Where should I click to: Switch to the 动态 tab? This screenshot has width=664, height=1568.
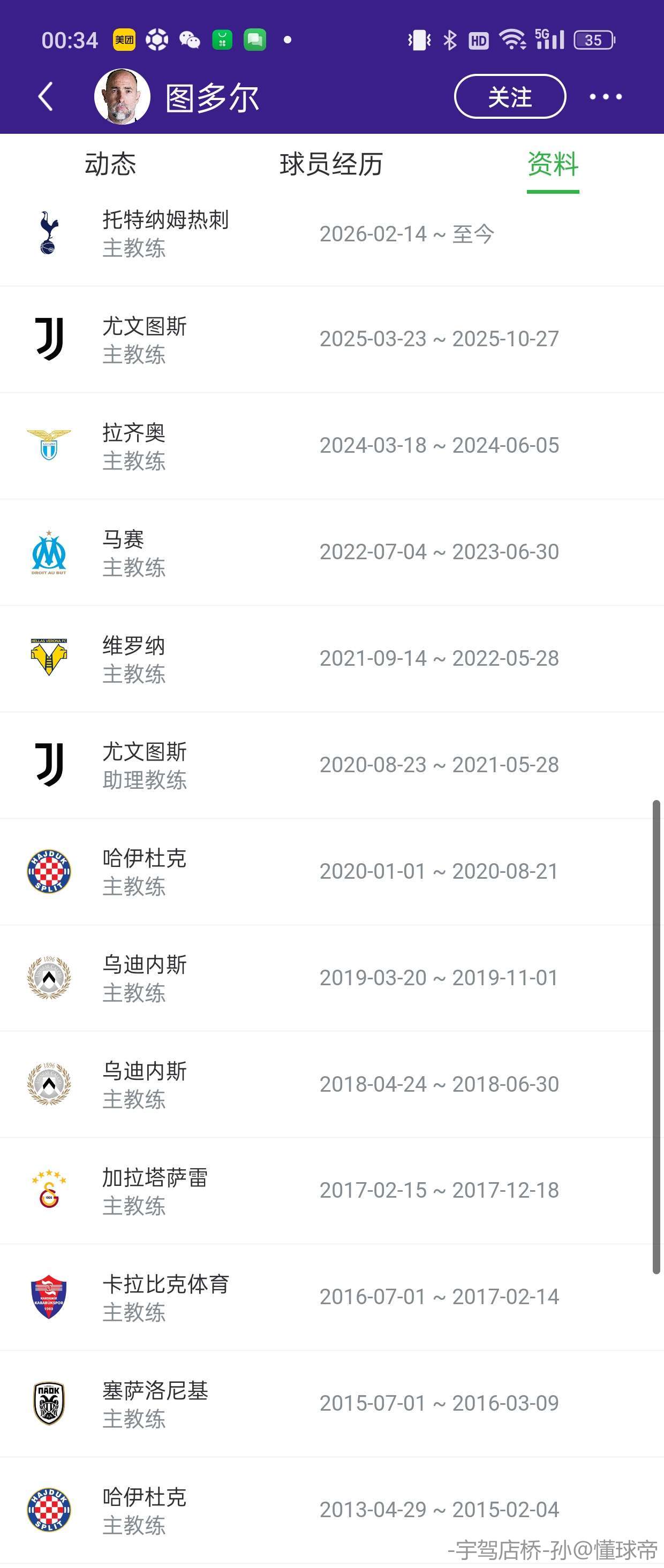click(110, 164)
